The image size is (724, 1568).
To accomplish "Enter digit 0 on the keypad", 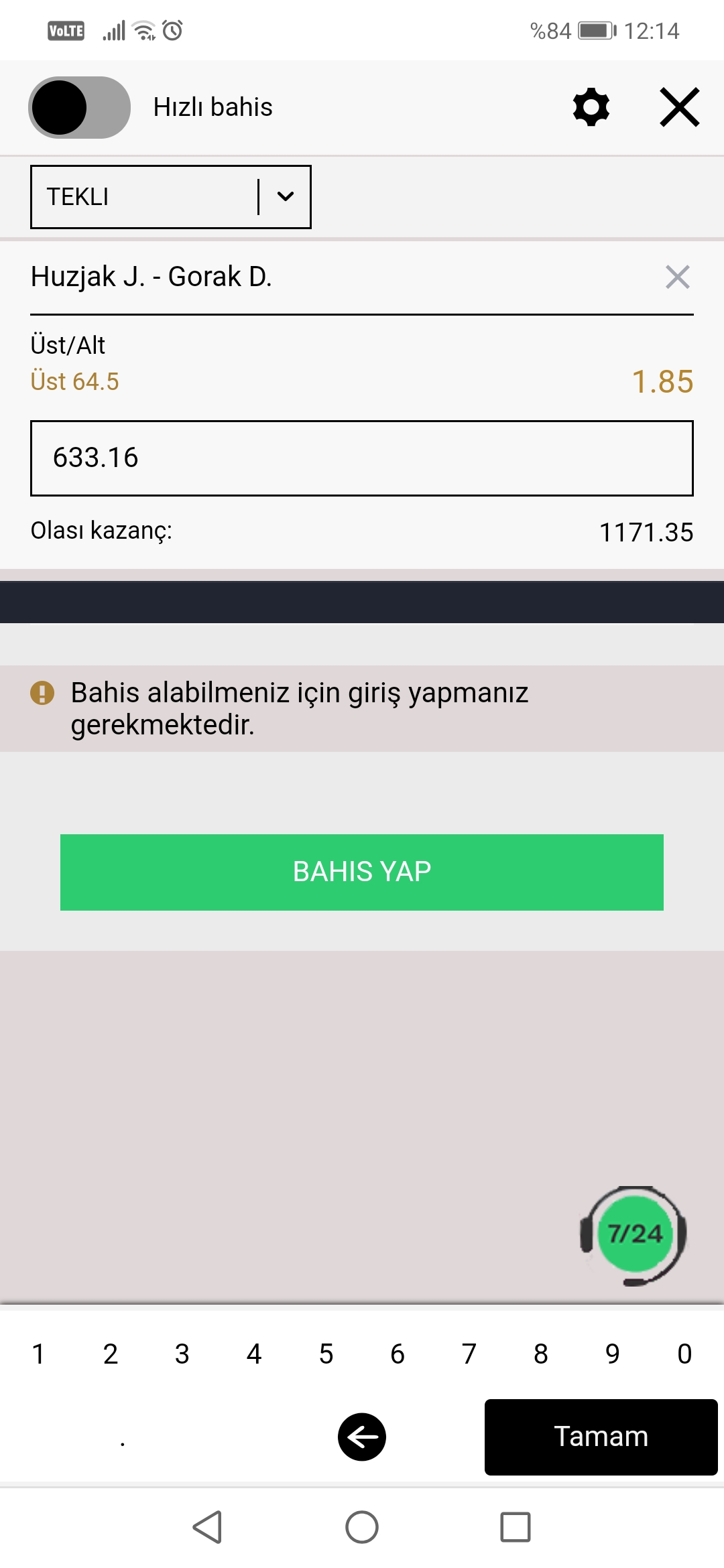I will (x=684, y=1354).
